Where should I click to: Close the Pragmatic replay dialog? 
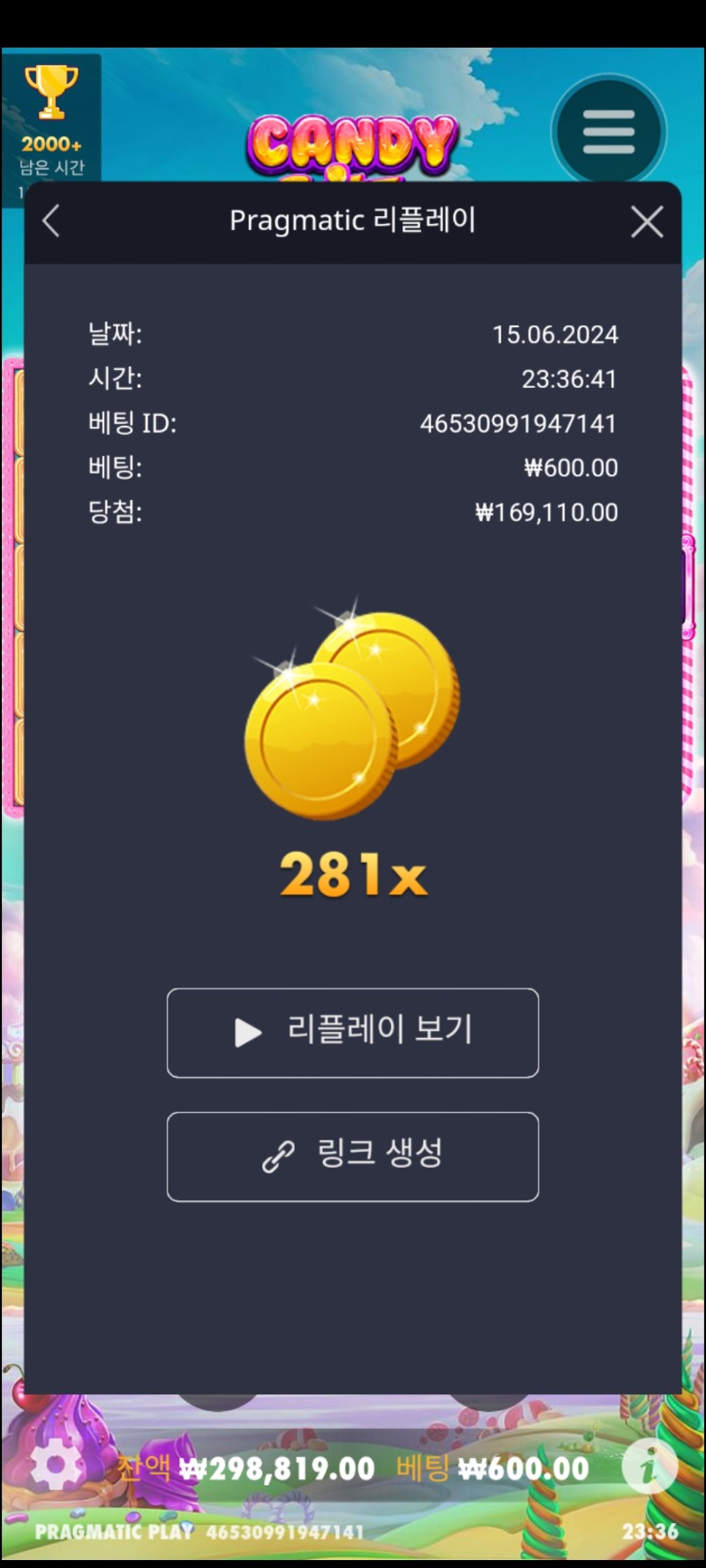tap(647, 222)
